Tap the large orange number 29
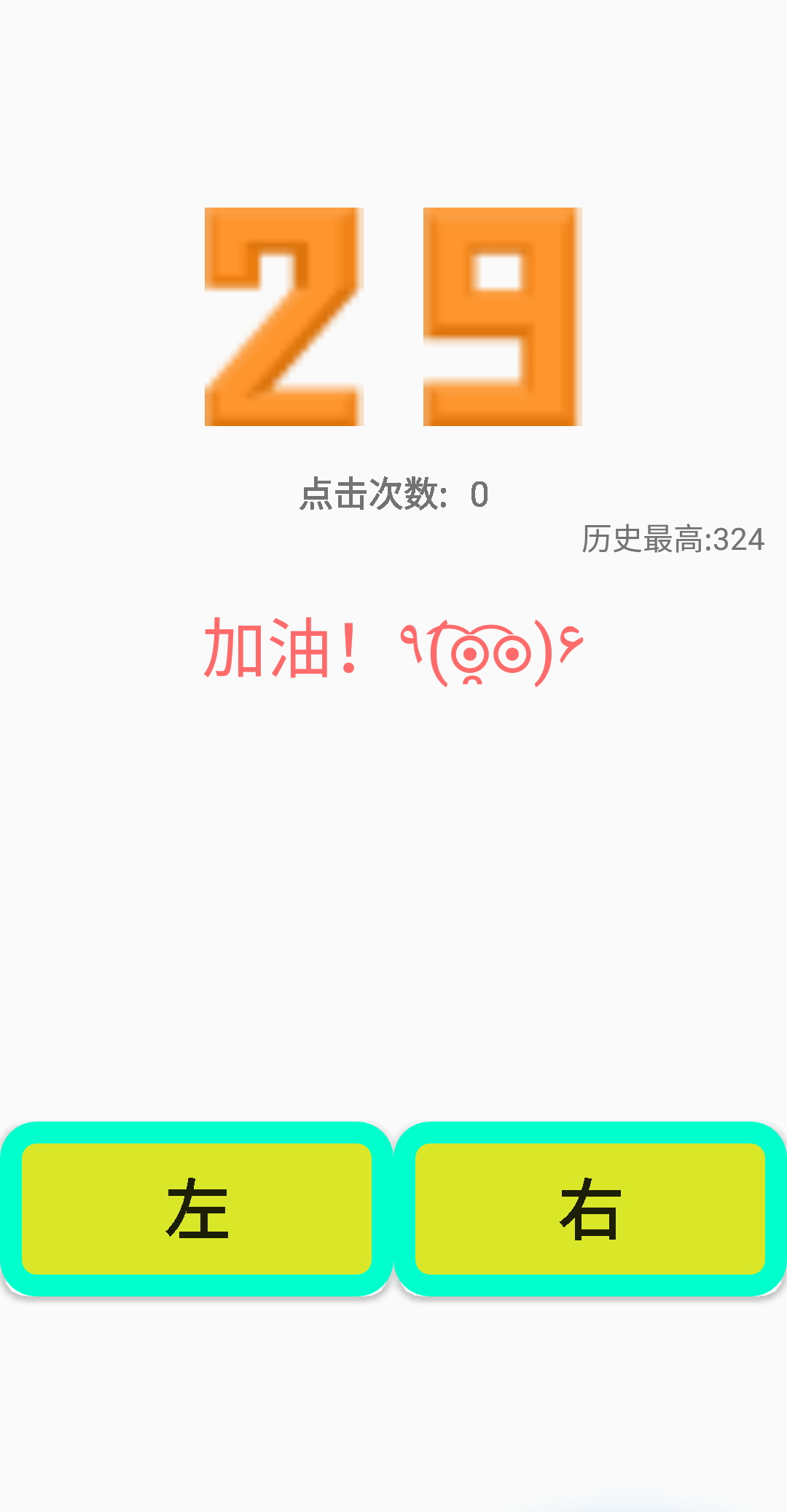787x1512 pixels. tap(393, 317)
